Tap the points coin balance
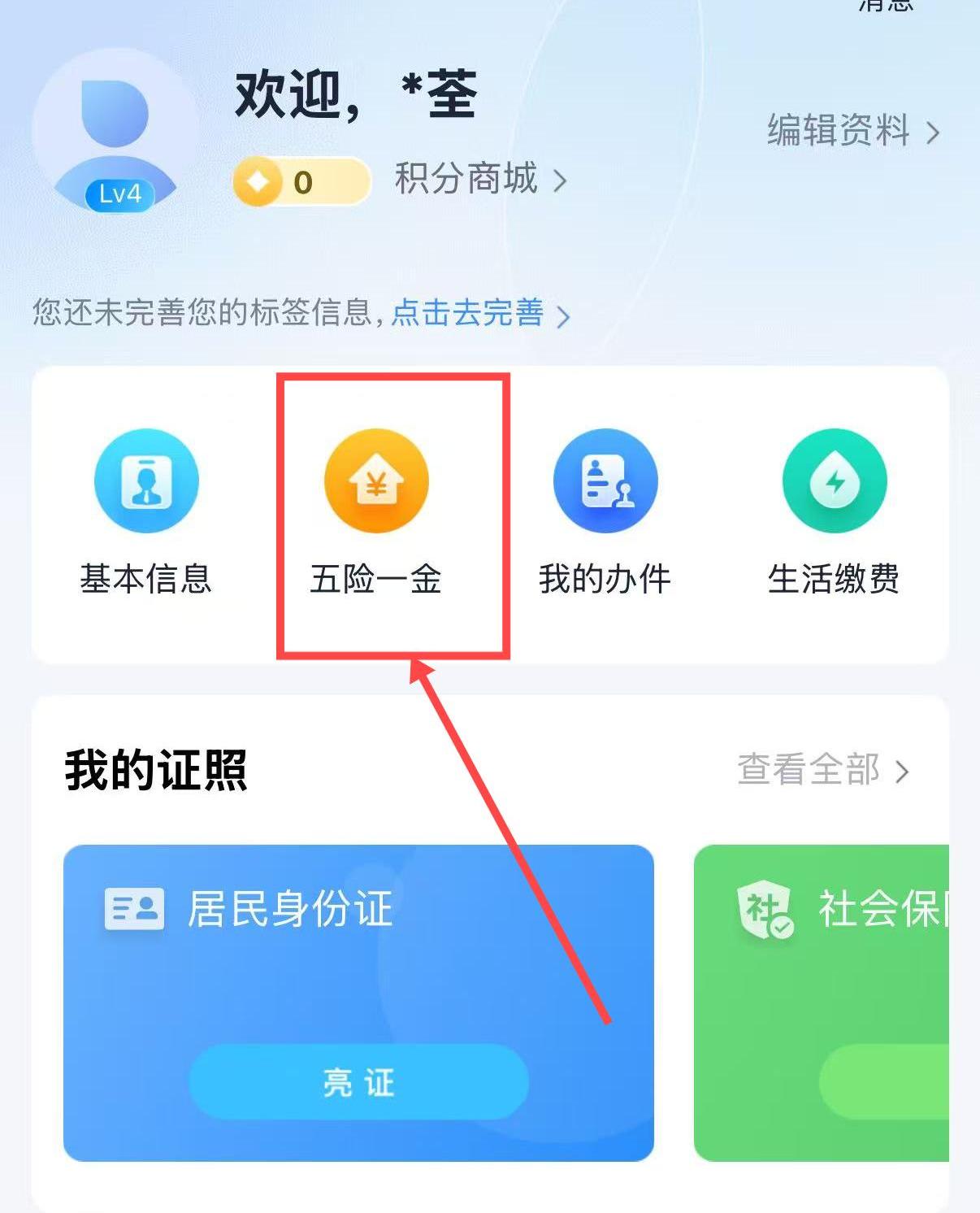Image resolution: width=980 pixels, height=1213 pixels. point(301,181)
